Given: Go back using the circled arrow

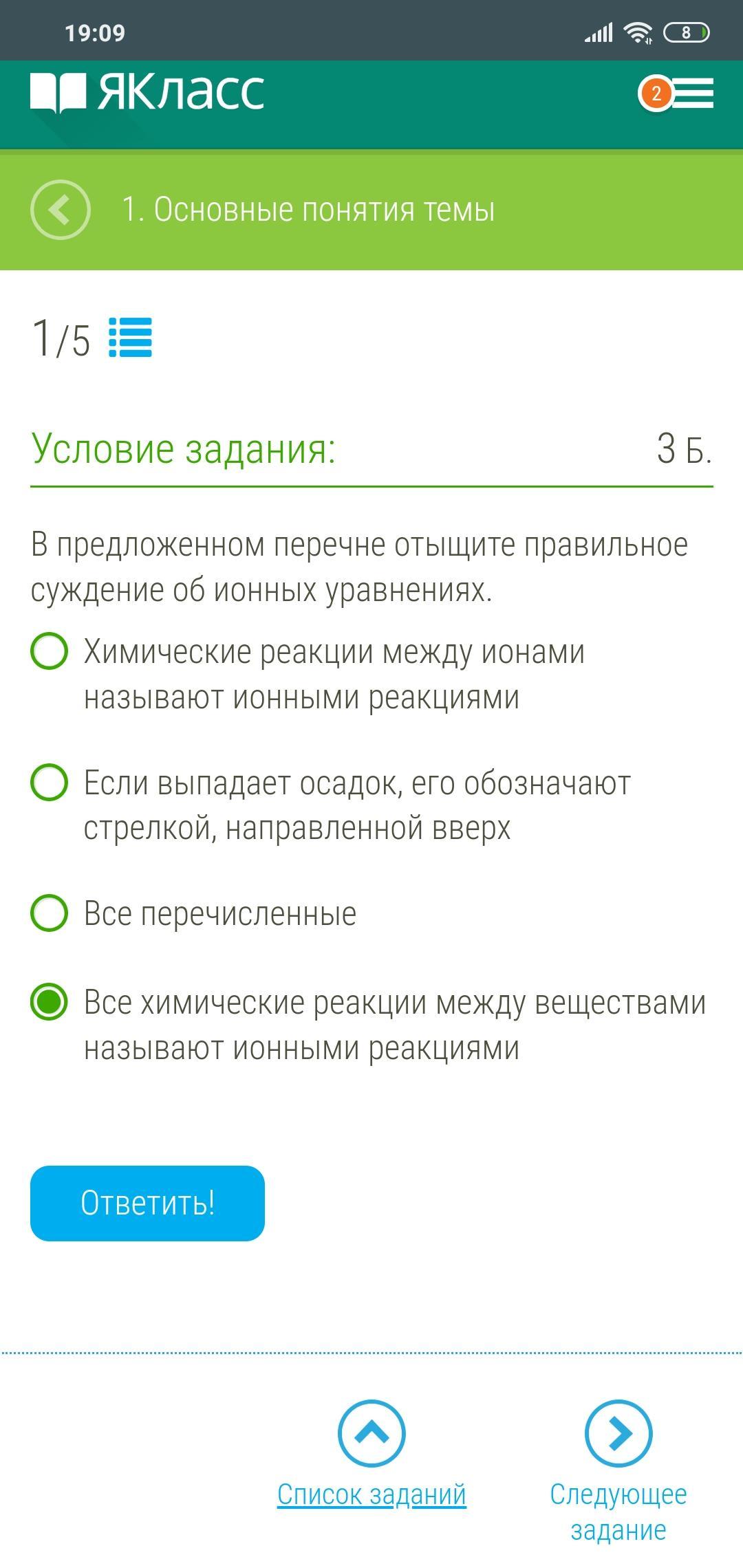Looking at the screenshot, I should tap(61, 210).
